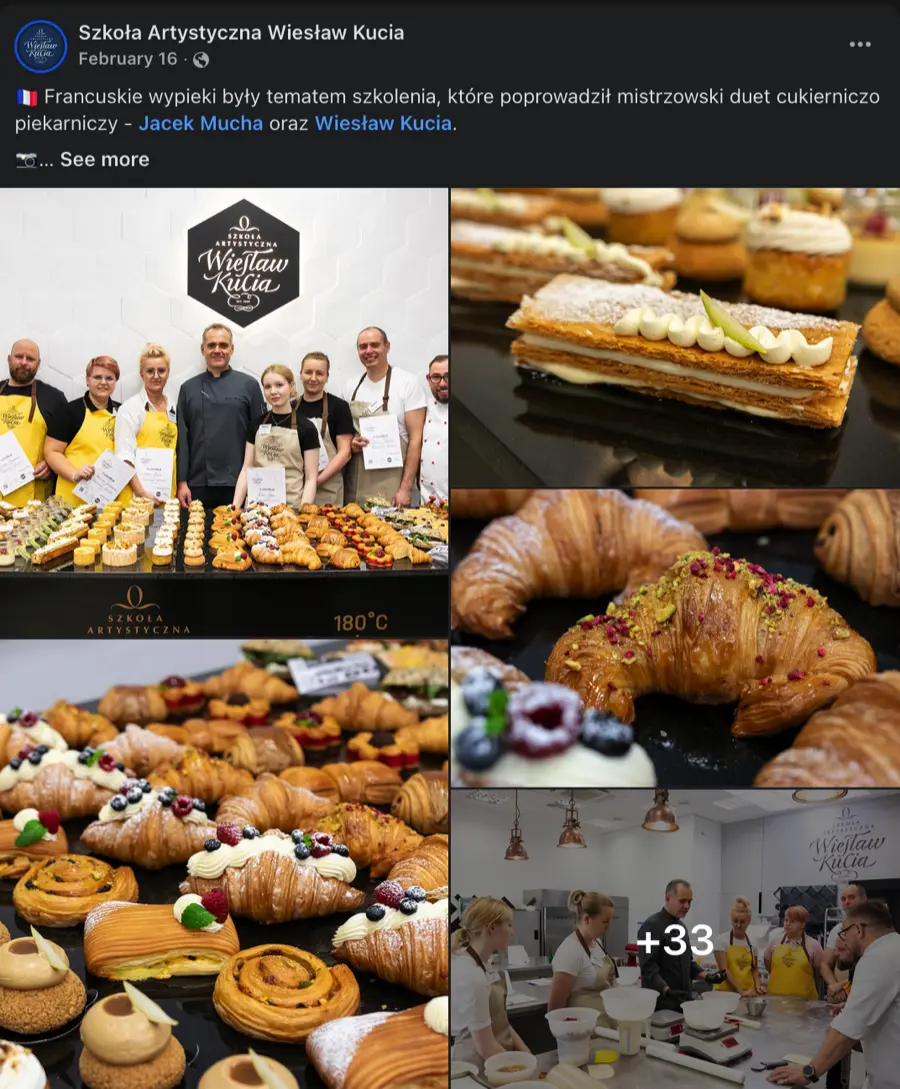The image size is (900, 1089).
Task: Expand post text with See more
Action: click(104, 160)
